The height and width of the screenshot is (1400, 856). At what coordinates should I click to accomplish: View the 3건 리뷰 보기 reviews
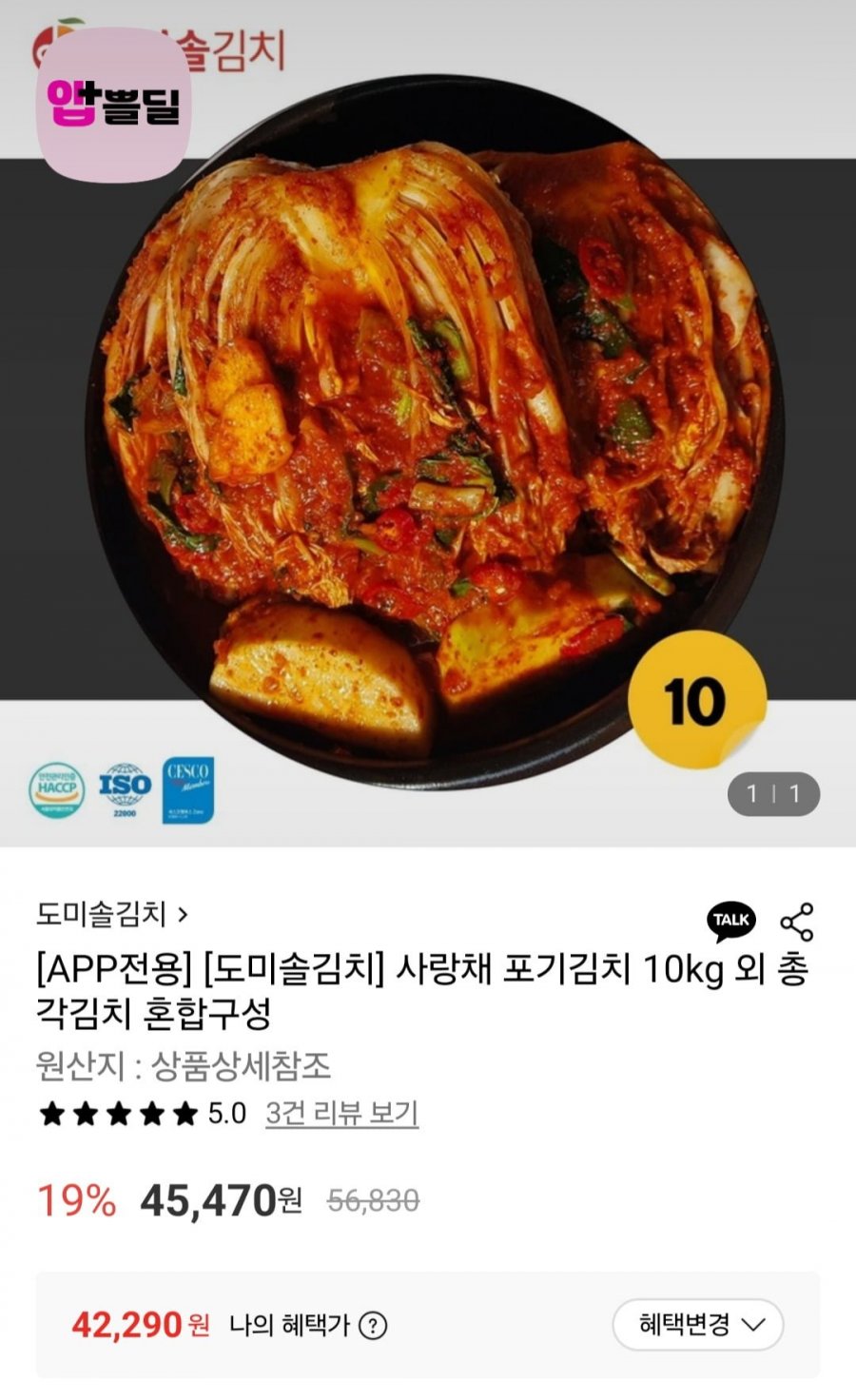(x=341, y=1113)
